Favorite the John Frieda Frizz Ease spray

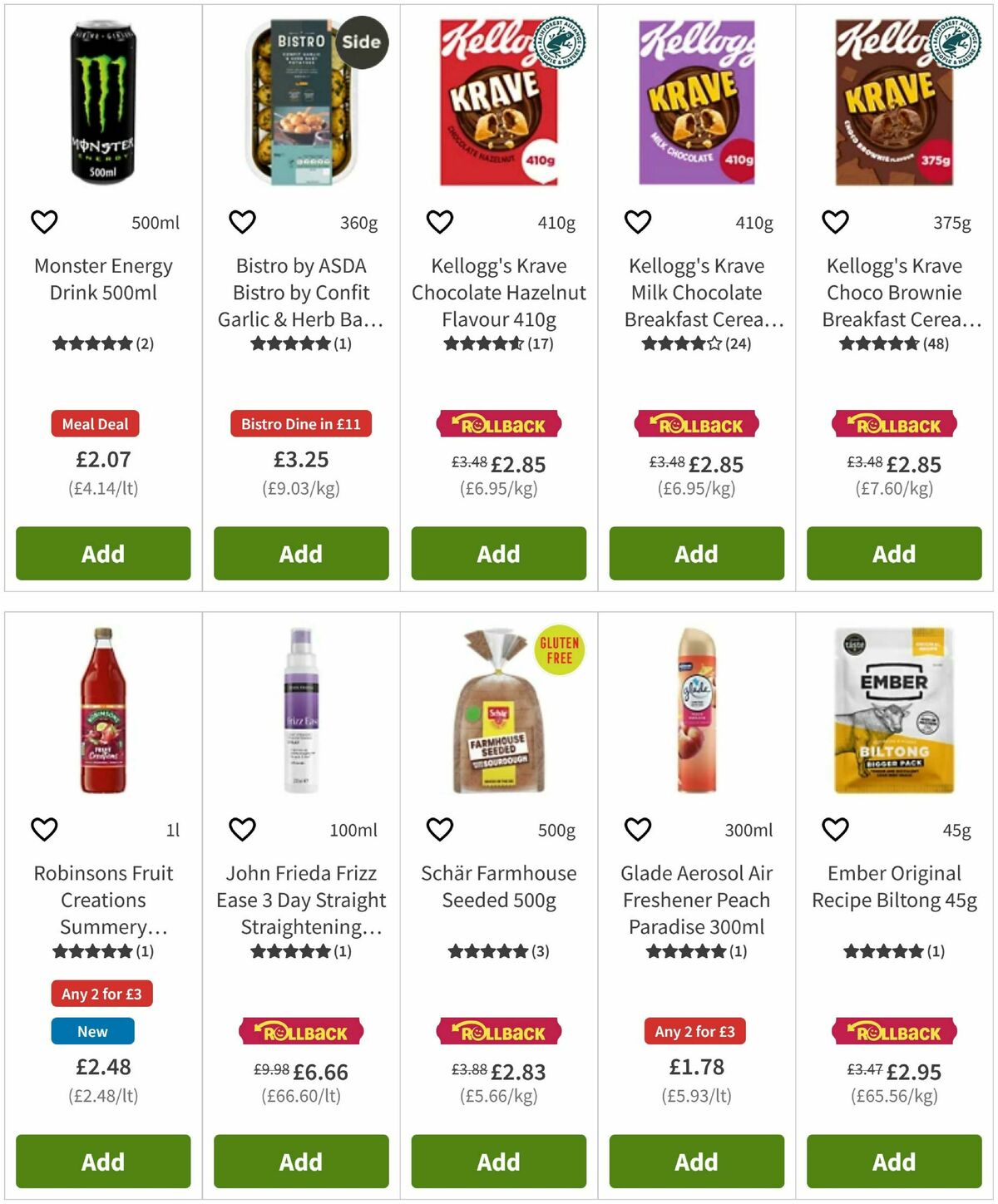pyautogui.click(x=241, y=829)
